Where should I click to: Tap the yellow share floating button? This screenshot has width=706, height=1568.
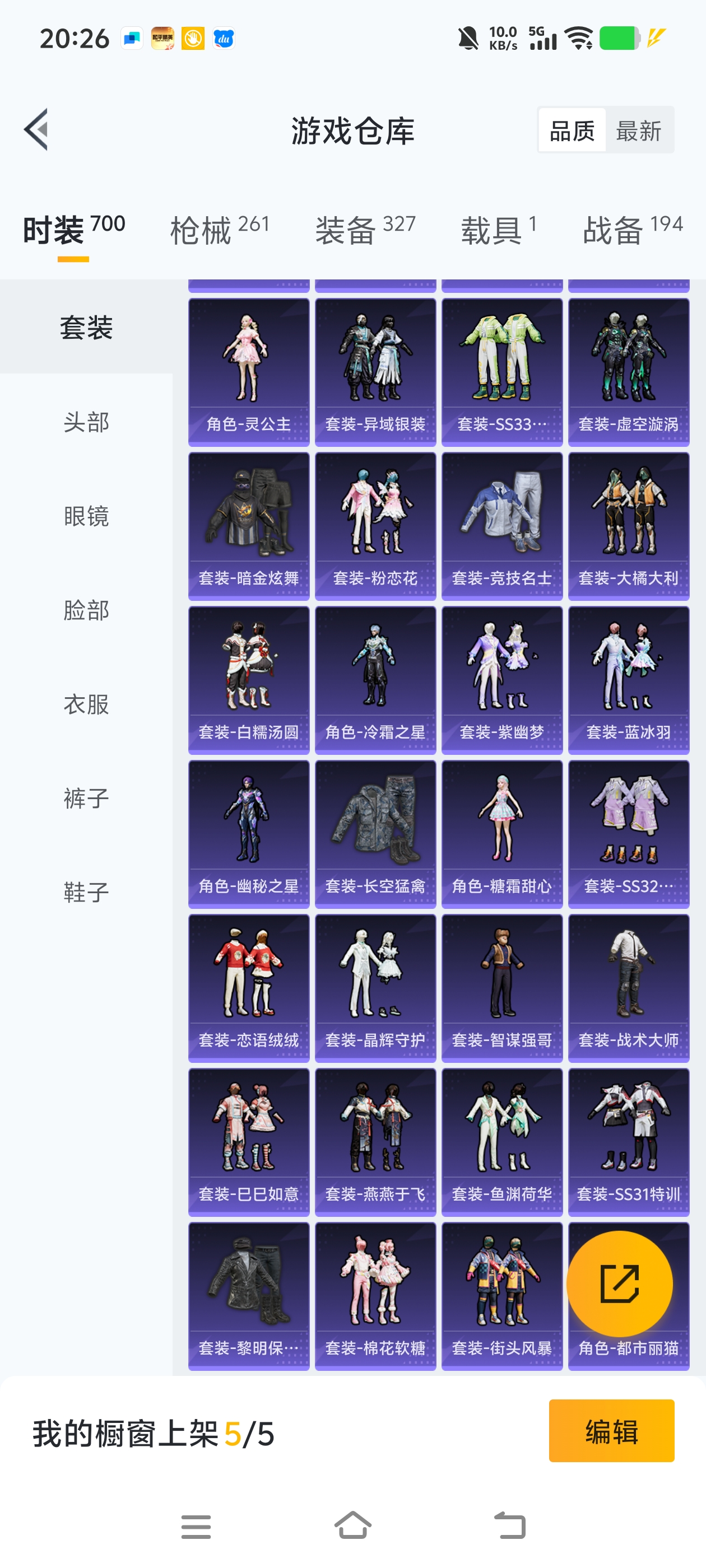pyautogui.click(x=619, y=1283)
